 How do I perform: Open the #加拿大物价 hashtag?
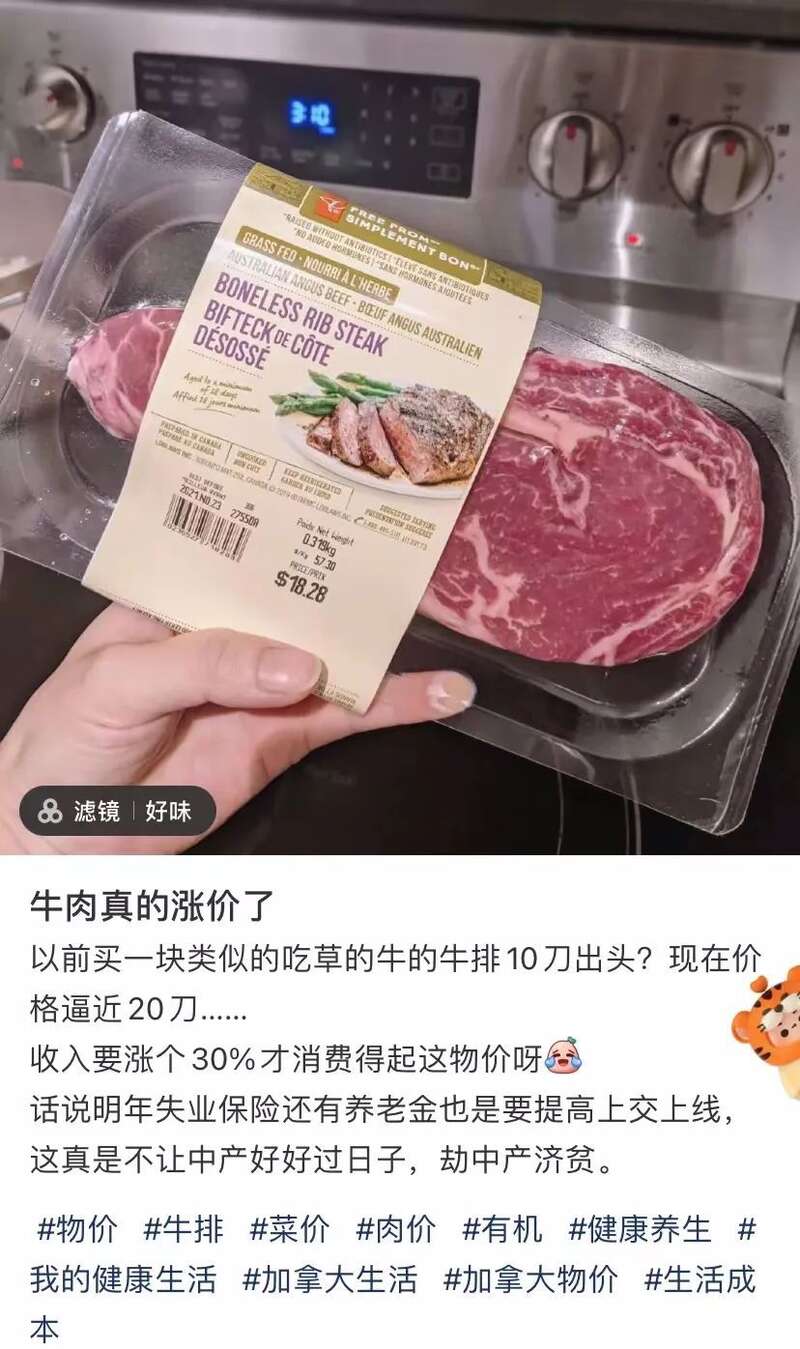[530, 1280]
